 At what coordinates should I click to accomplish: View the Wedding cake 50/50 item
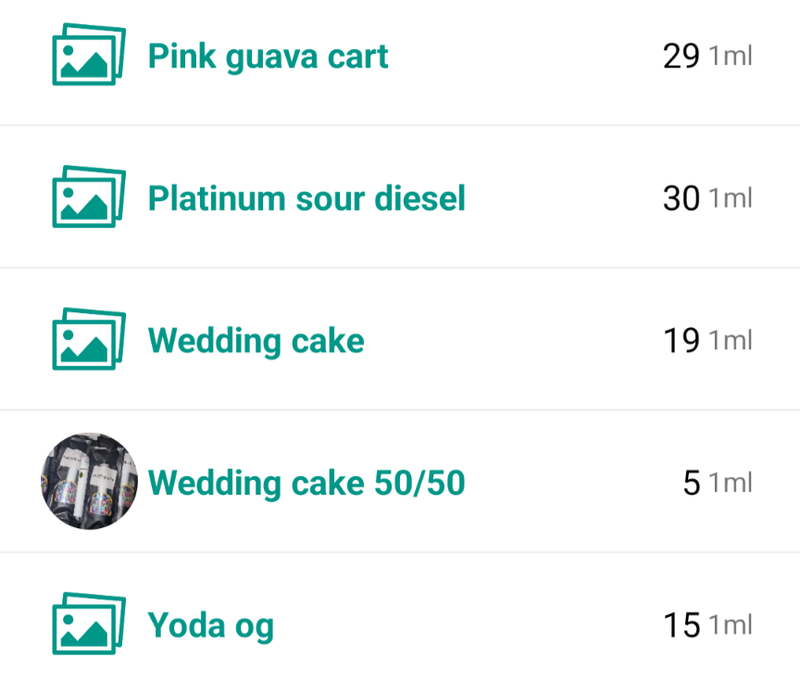tap(306, 484)
